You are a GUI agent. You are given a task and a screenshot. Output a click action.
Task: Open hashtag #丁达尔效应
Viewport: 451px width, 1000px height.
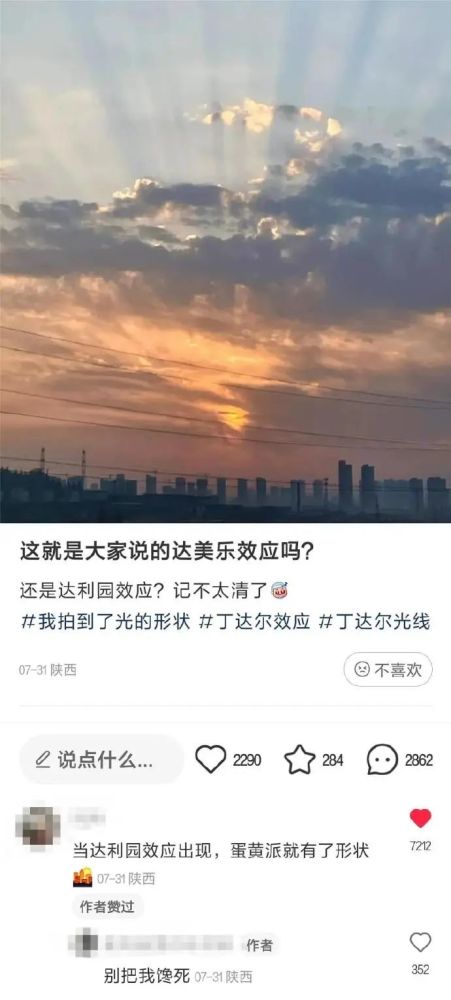click(x=255, y=622)
